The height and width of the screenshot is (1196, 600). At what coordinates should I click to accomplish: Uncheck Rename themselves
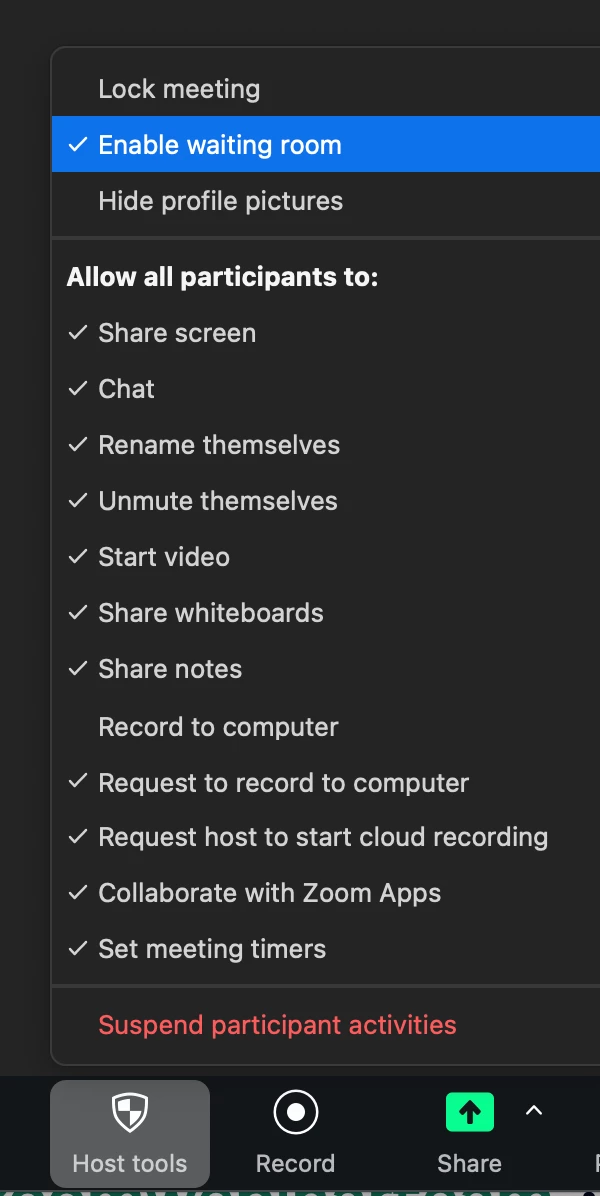click(x=219, y=445)
